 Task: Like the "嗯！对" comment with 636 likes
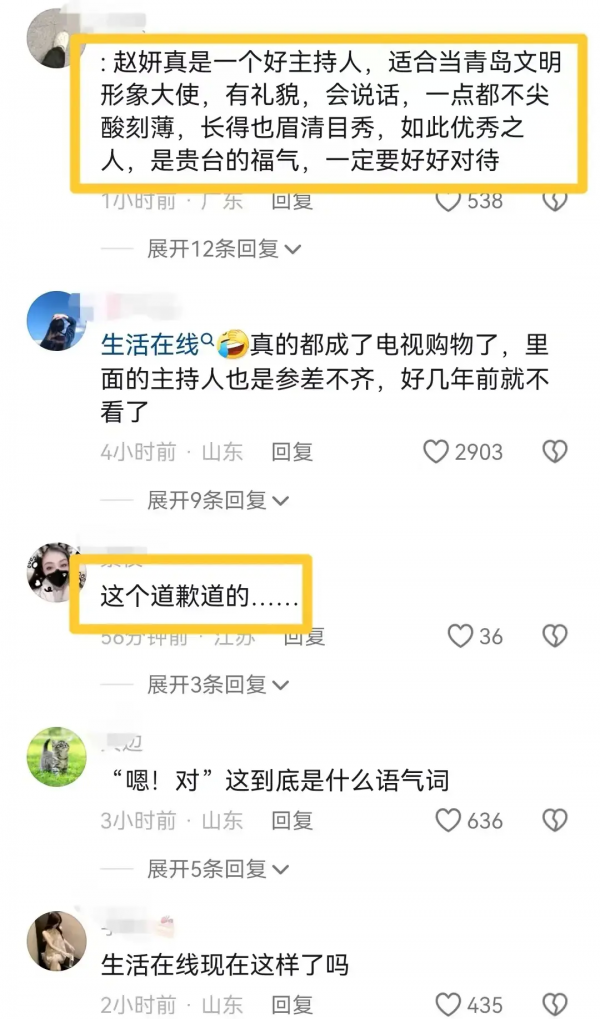click(449, 821)
